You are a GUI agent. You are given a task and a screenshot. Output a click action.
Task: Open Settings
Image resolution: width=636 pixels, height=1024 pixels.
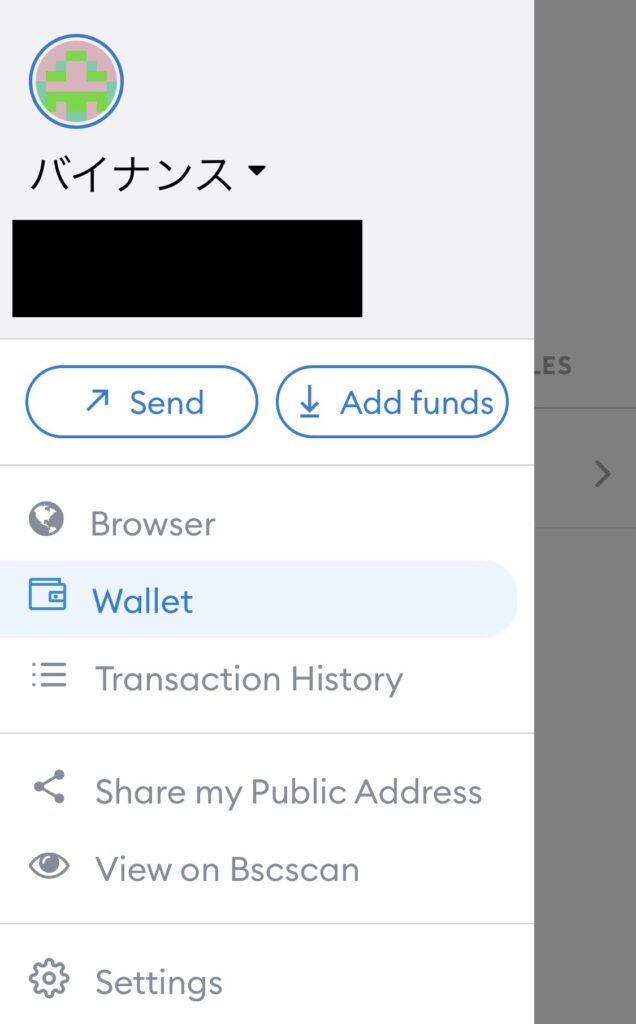pos(266,981)
